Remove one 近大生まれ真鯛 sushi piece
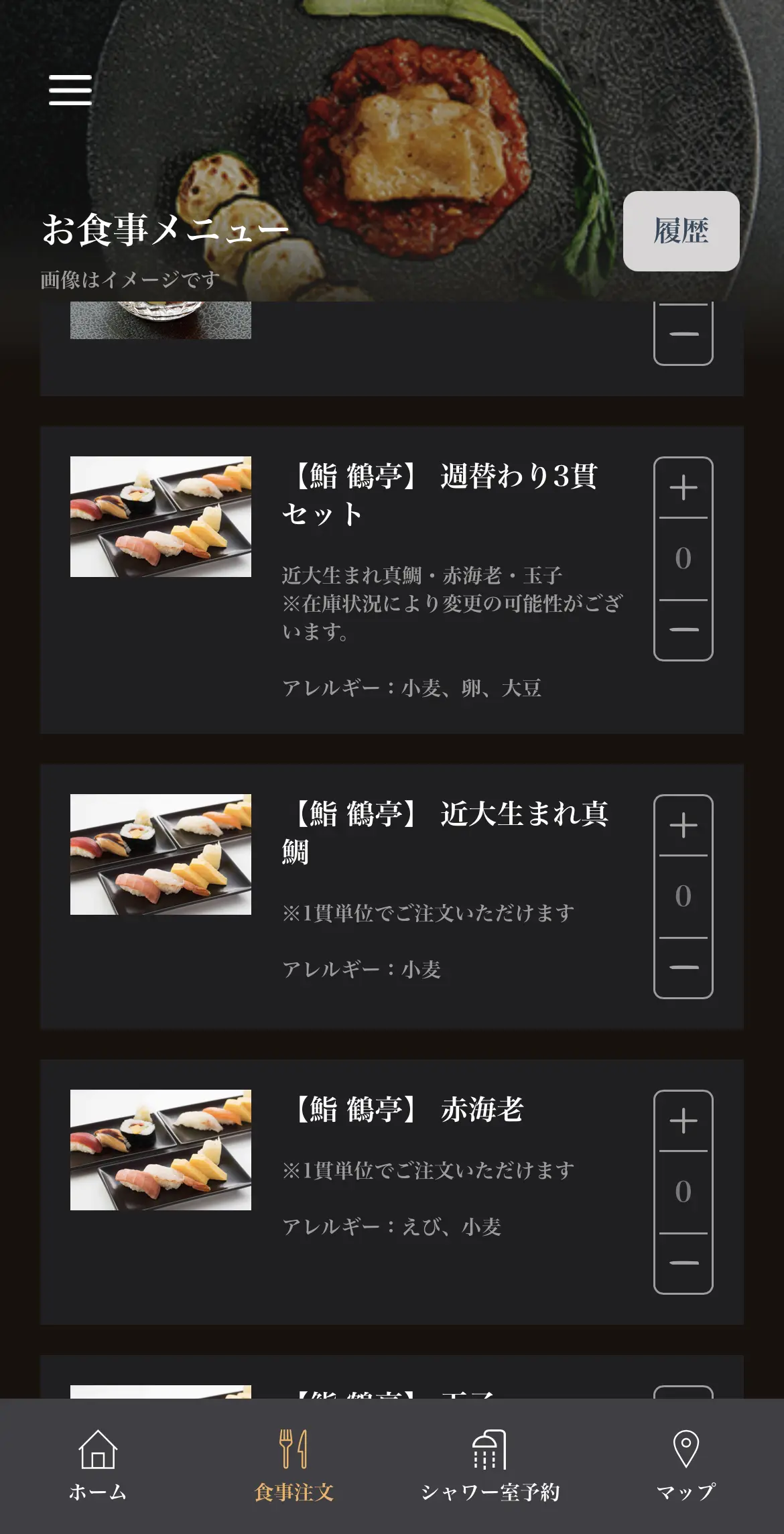Viewport: 784px width, 1534px height. [x=683, y=968]
